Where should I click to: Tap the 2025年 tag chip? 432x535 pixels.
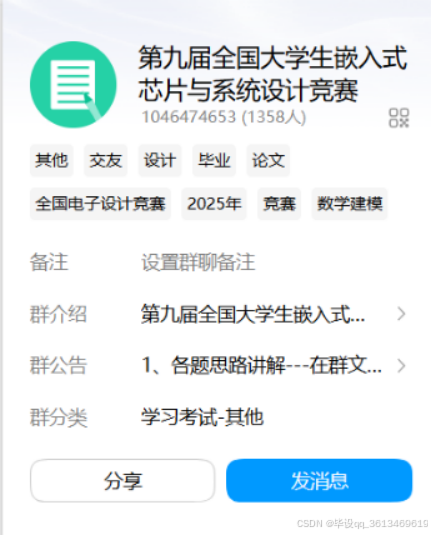pyautogui.click(x=214, y=204)
